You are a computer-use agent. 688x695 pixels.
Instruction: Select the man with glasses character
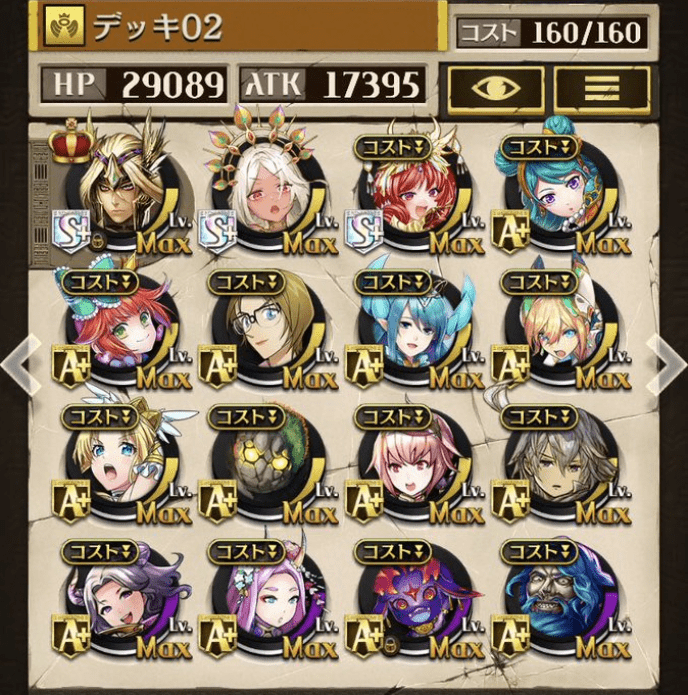[265, 327]
